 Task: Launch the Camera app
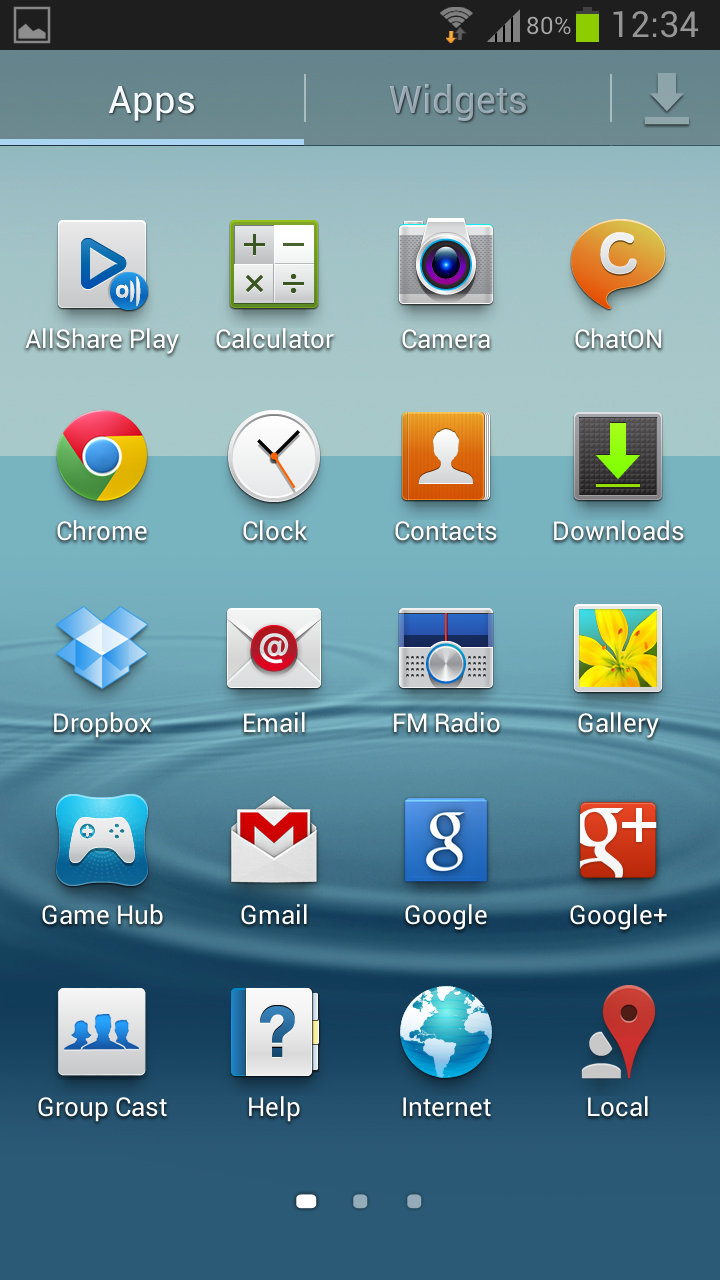coord(446,264)
